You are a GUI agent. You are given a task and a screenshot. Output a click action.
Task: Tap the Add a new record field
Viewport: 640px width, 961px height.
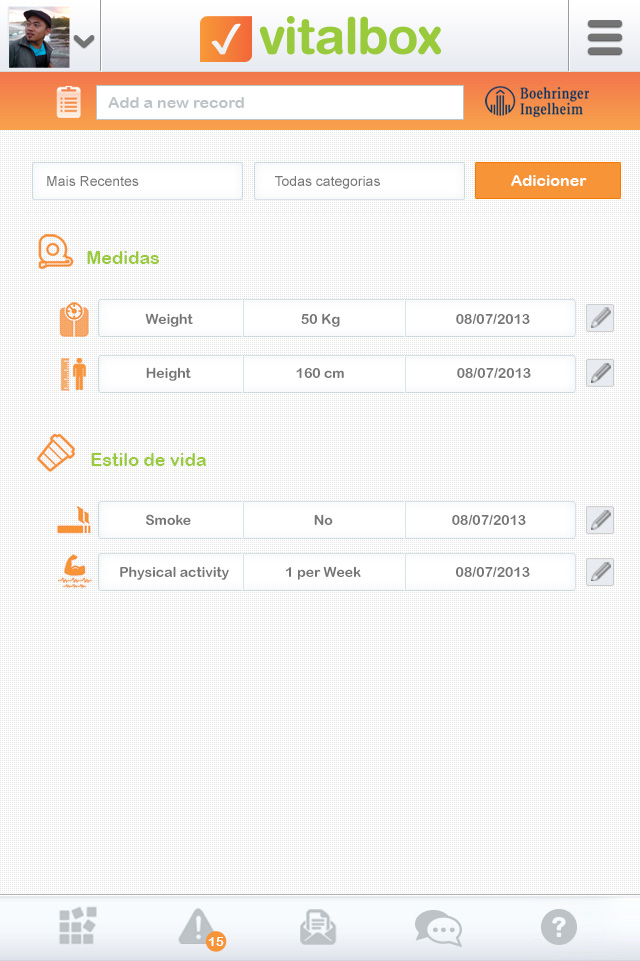click(280, 102)
